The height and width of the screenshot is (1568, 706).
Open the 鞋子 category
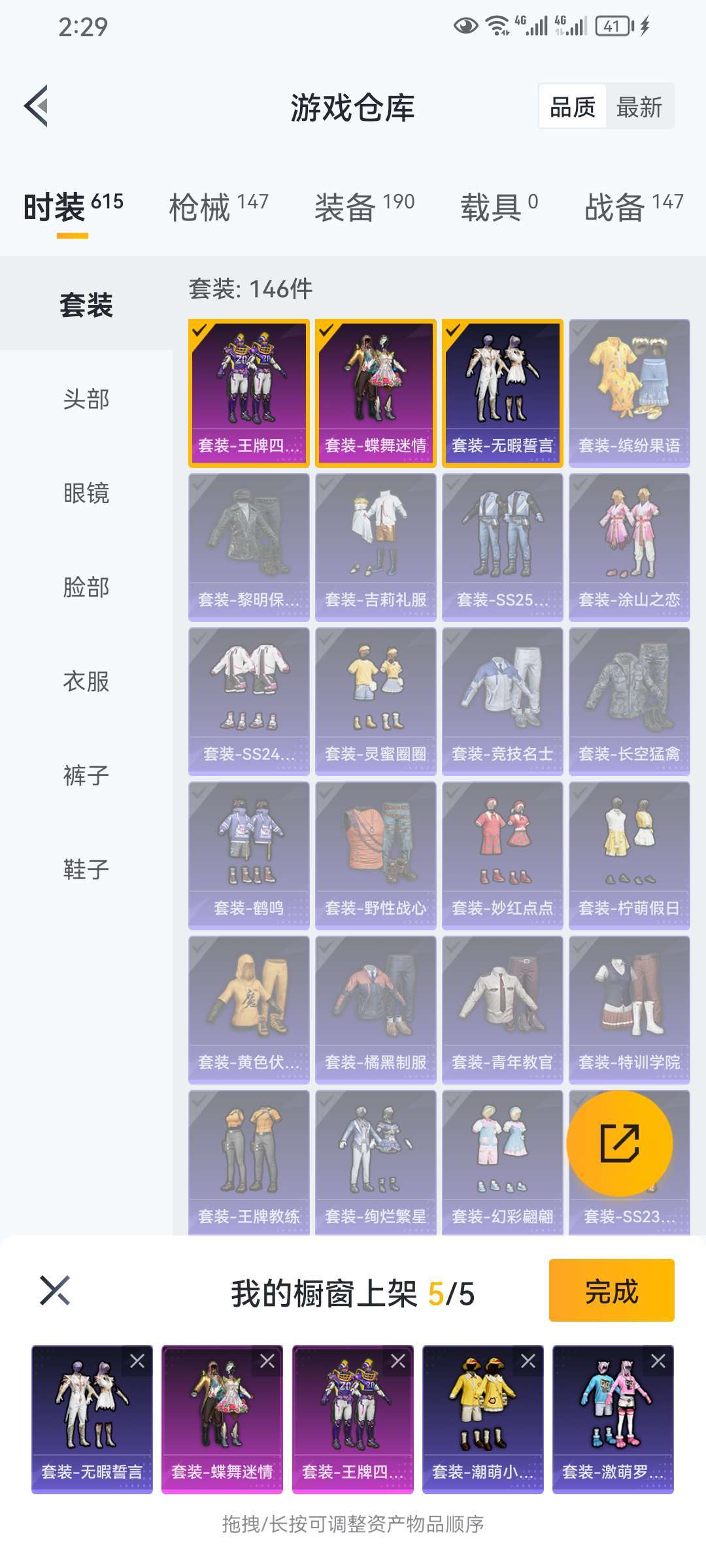pyautogui.click(x=86, y=870)
